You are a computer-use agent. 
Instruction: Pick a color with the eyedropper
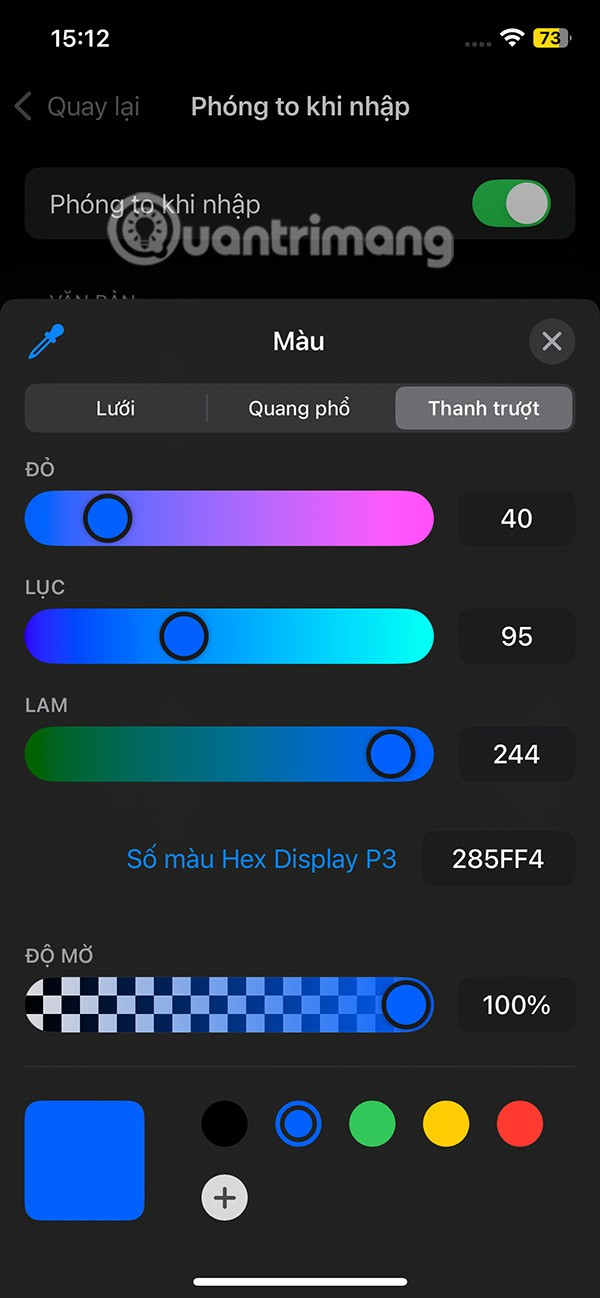coord(46,342)
